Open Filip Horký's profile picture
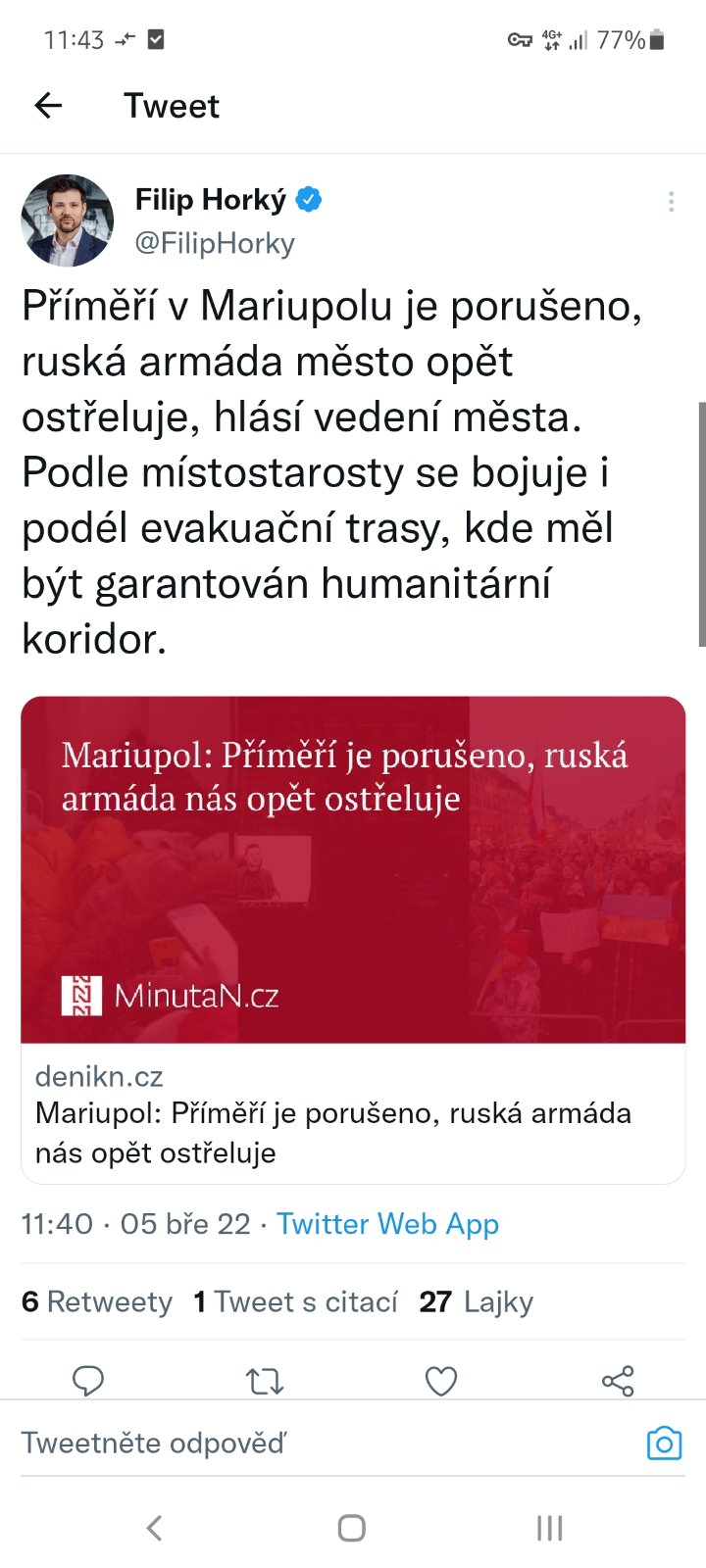This screenshot has height=1568, width=706. click(68, 221)
